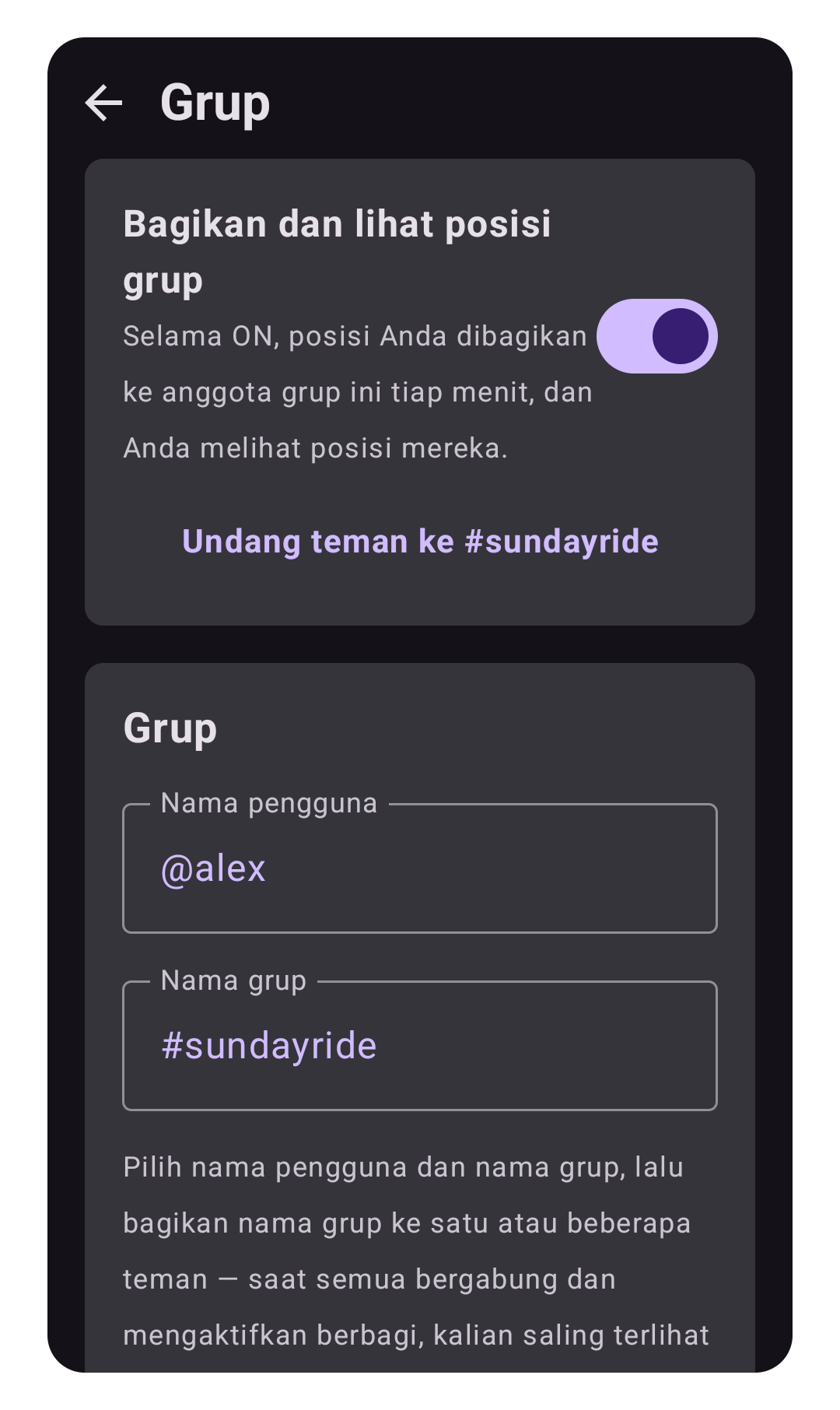Turn off group position sharing switch
This screenshot has width=840, height=1410.
pos(657,336)
